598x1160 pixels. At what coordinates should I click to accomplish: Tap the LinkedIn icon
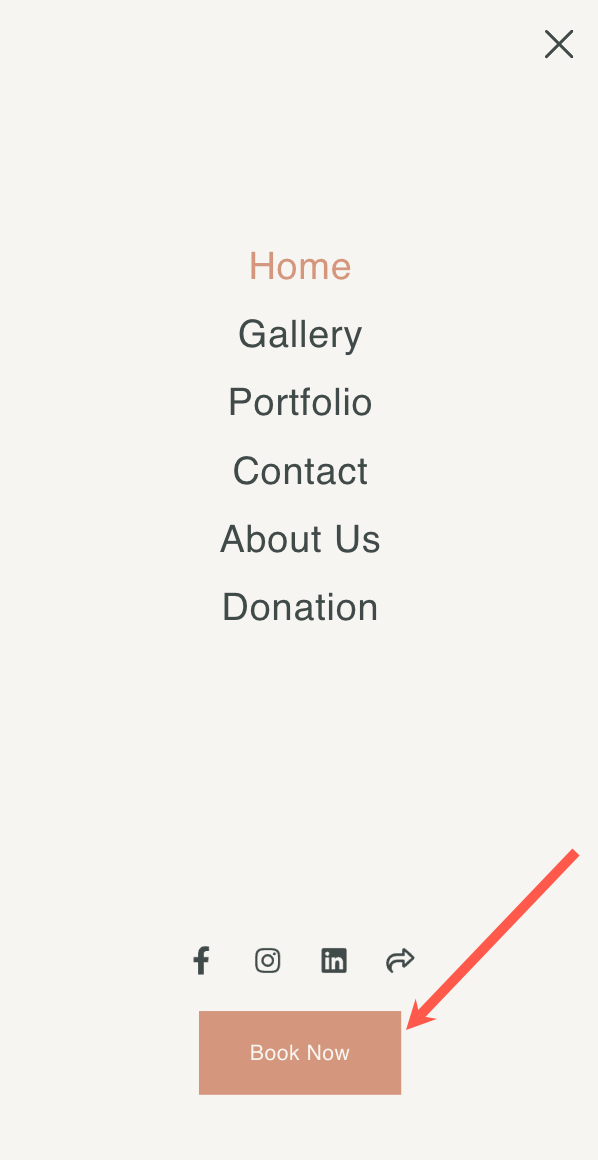(x=334, y=960)
